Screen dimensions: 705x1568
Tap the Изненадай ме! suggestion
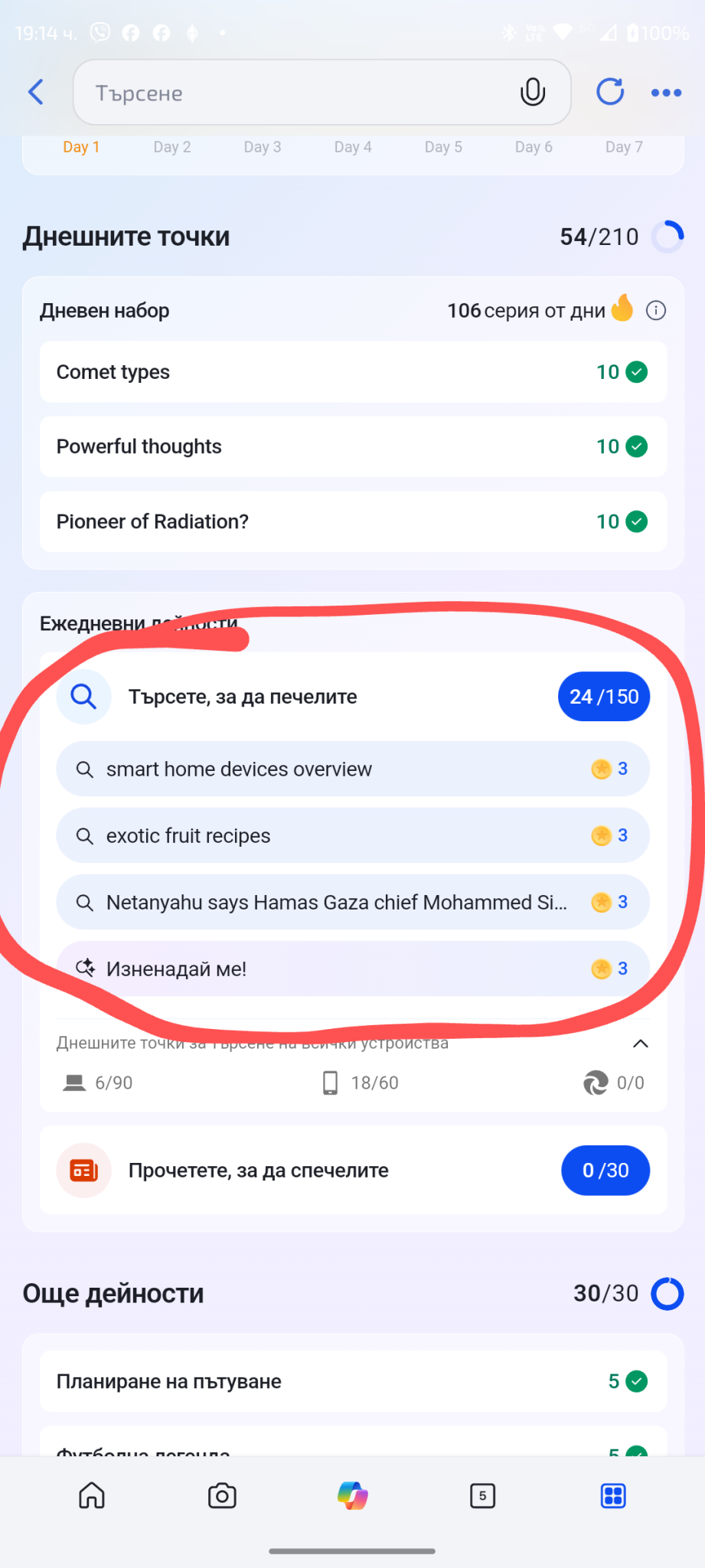(x=352, y=969)
